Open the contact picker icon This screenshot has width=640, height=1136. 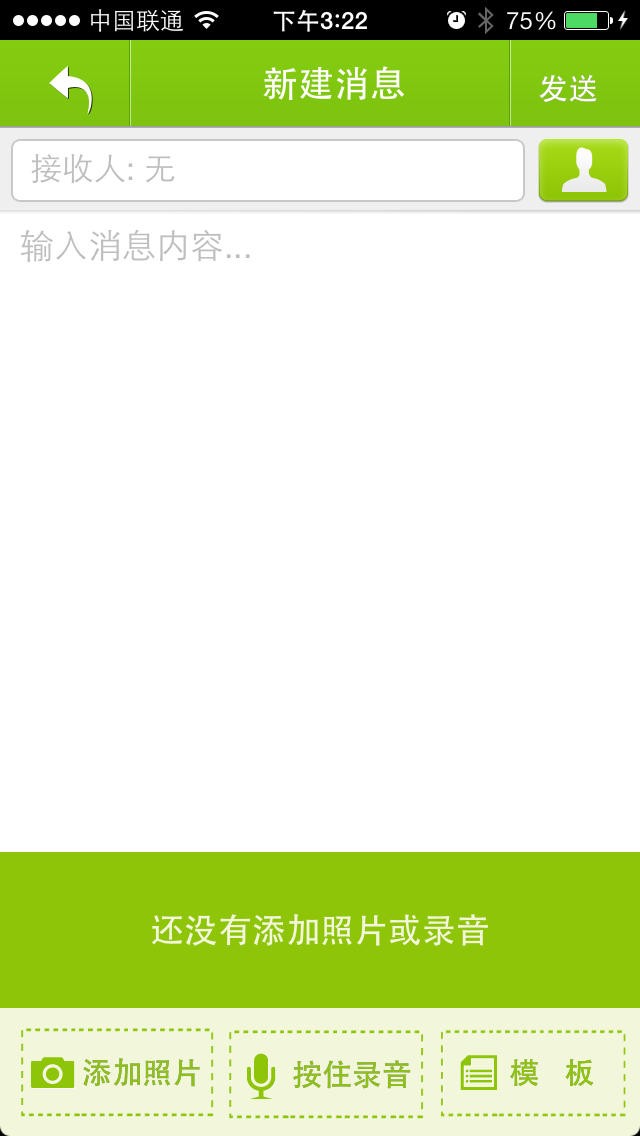[x=583, y=170]
